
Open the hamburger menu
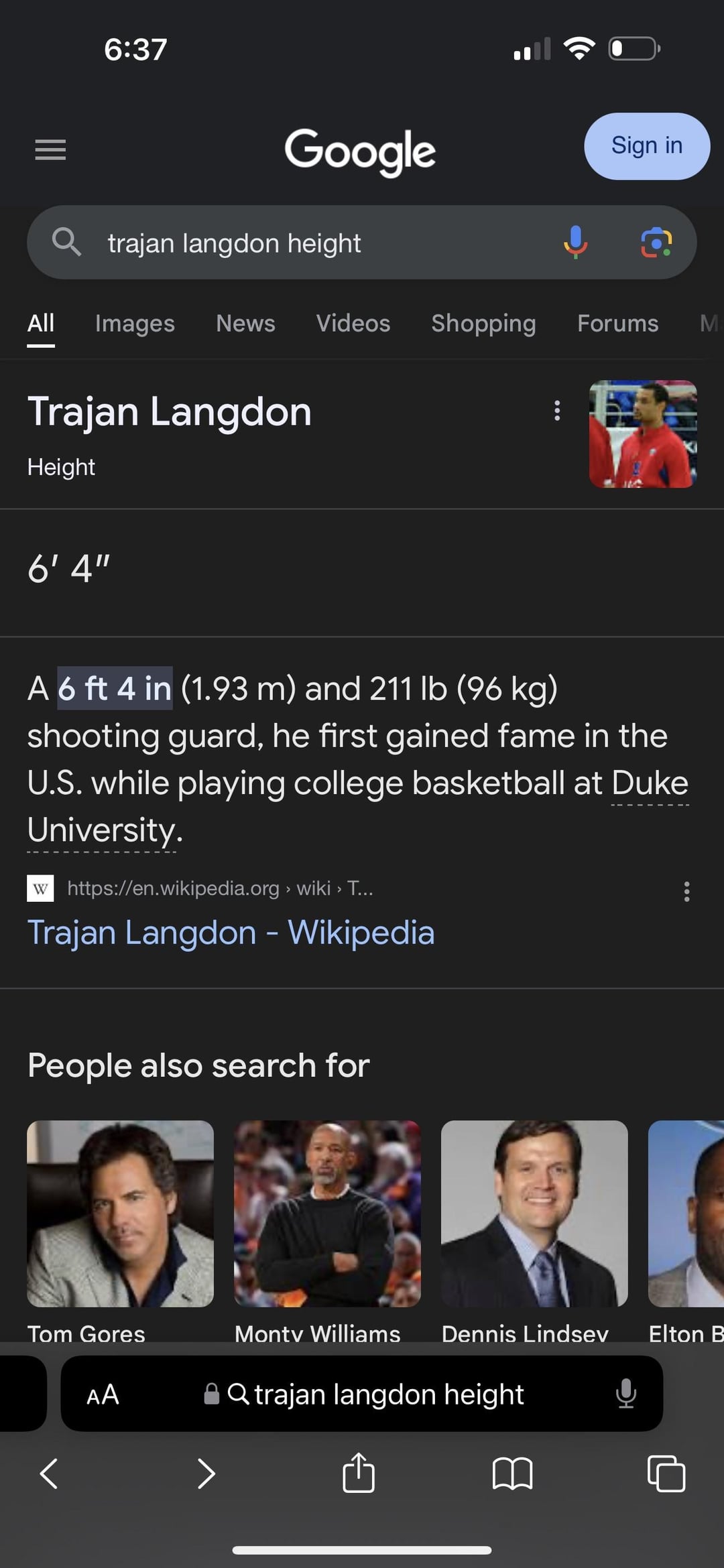point(50,149)
